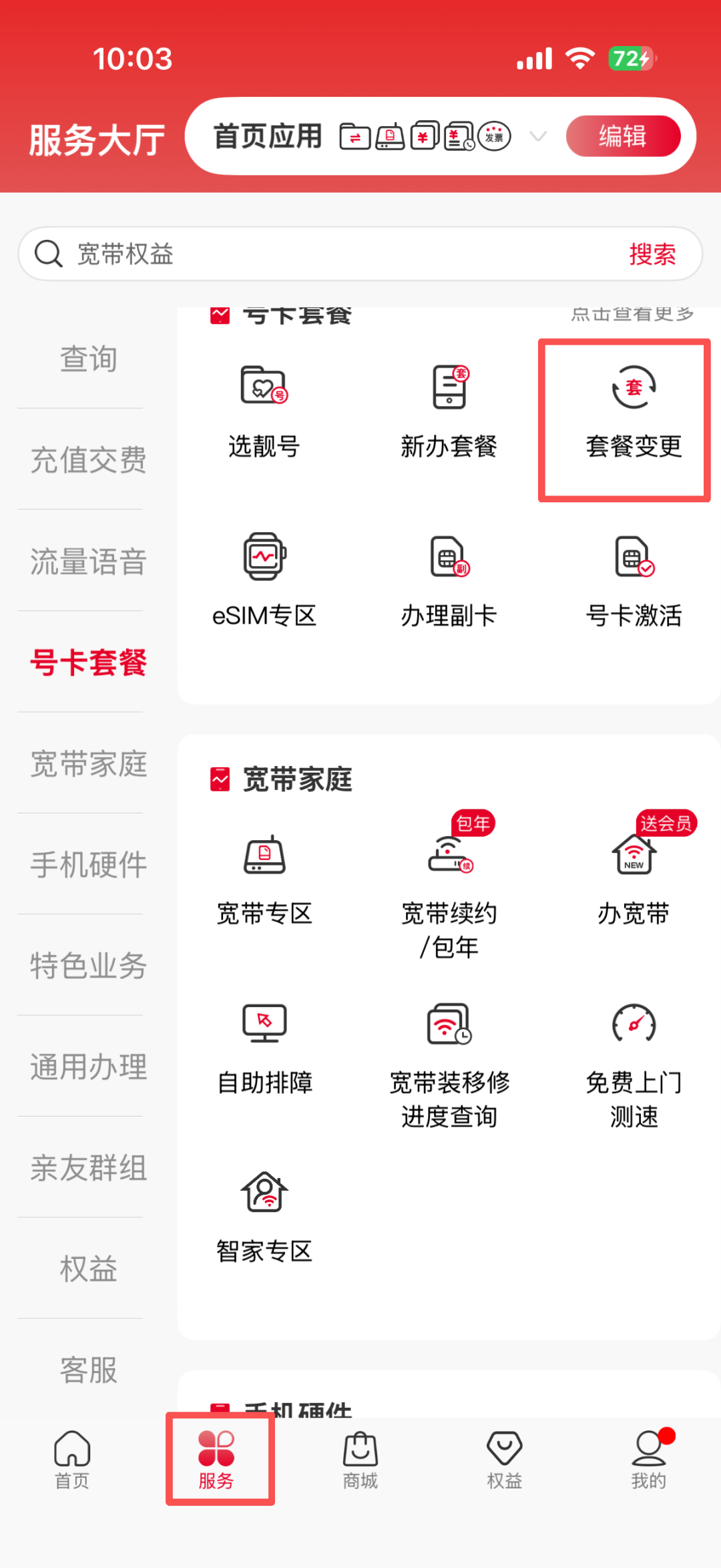This screenshot has height=1568, width=721.
Task: Tap the 搜索 button
Action: pyautogui.click(x=652, y=254)
